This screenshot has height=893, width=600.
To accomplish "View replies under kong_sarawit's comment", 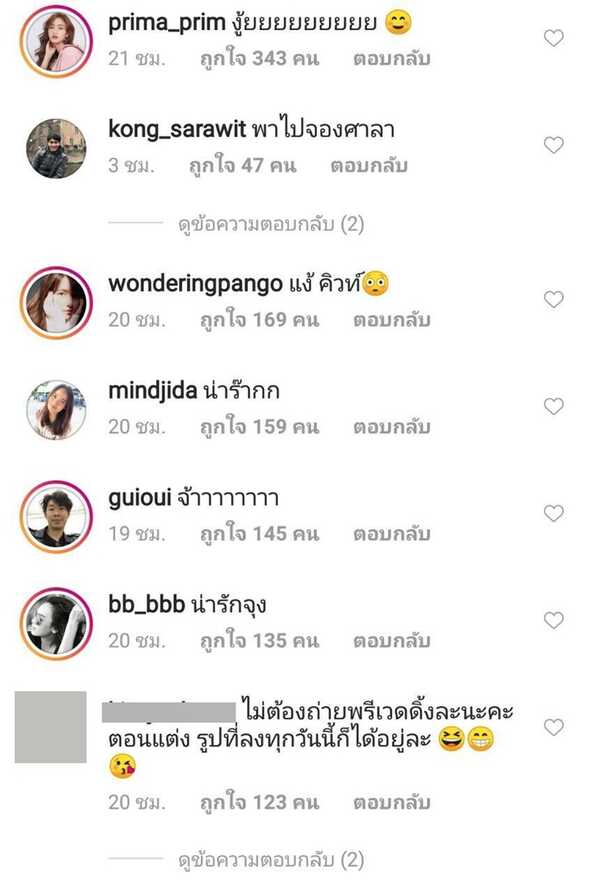I will click(270, 224).
